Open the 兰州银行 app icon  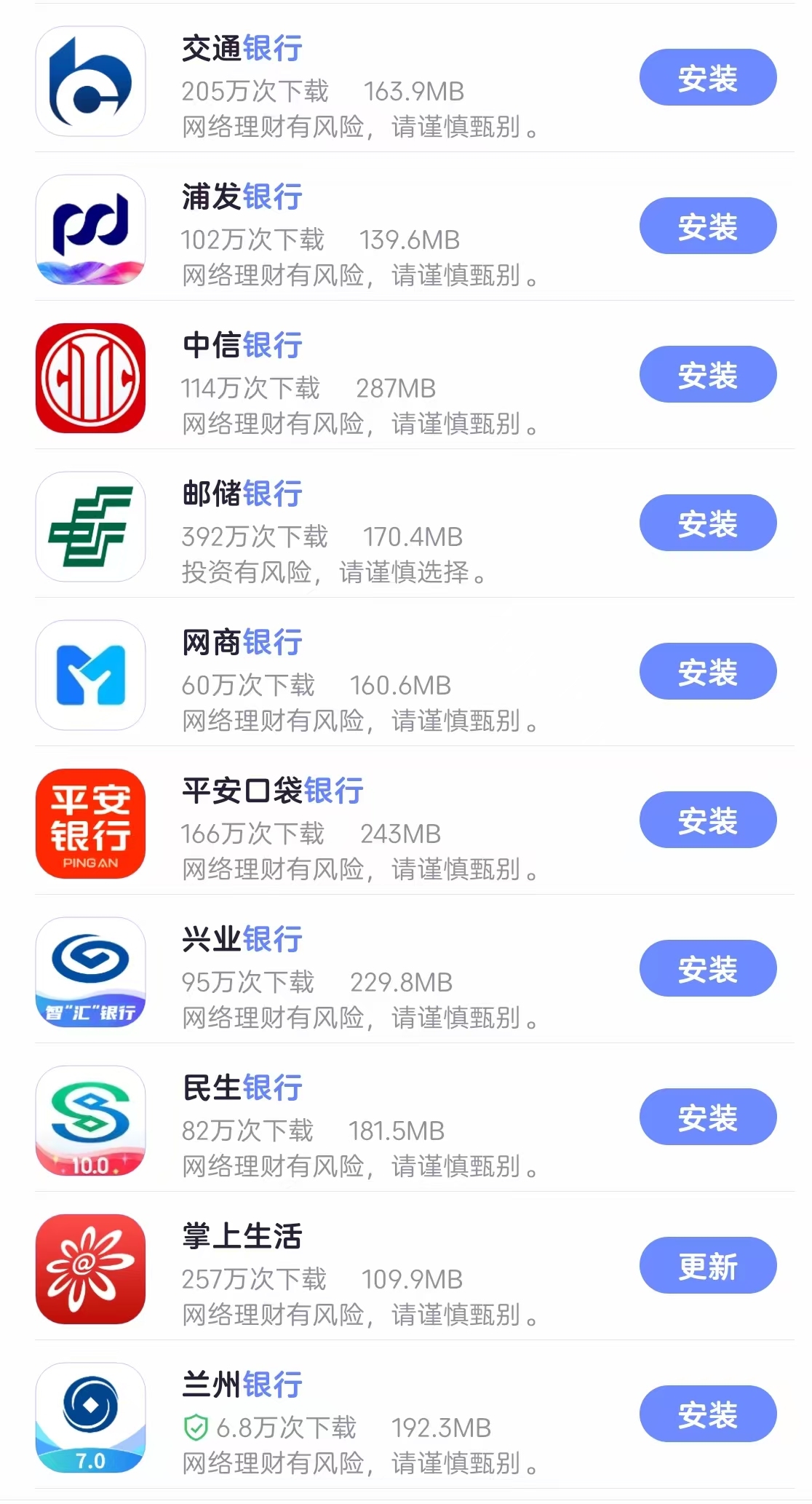(90, 1416)
